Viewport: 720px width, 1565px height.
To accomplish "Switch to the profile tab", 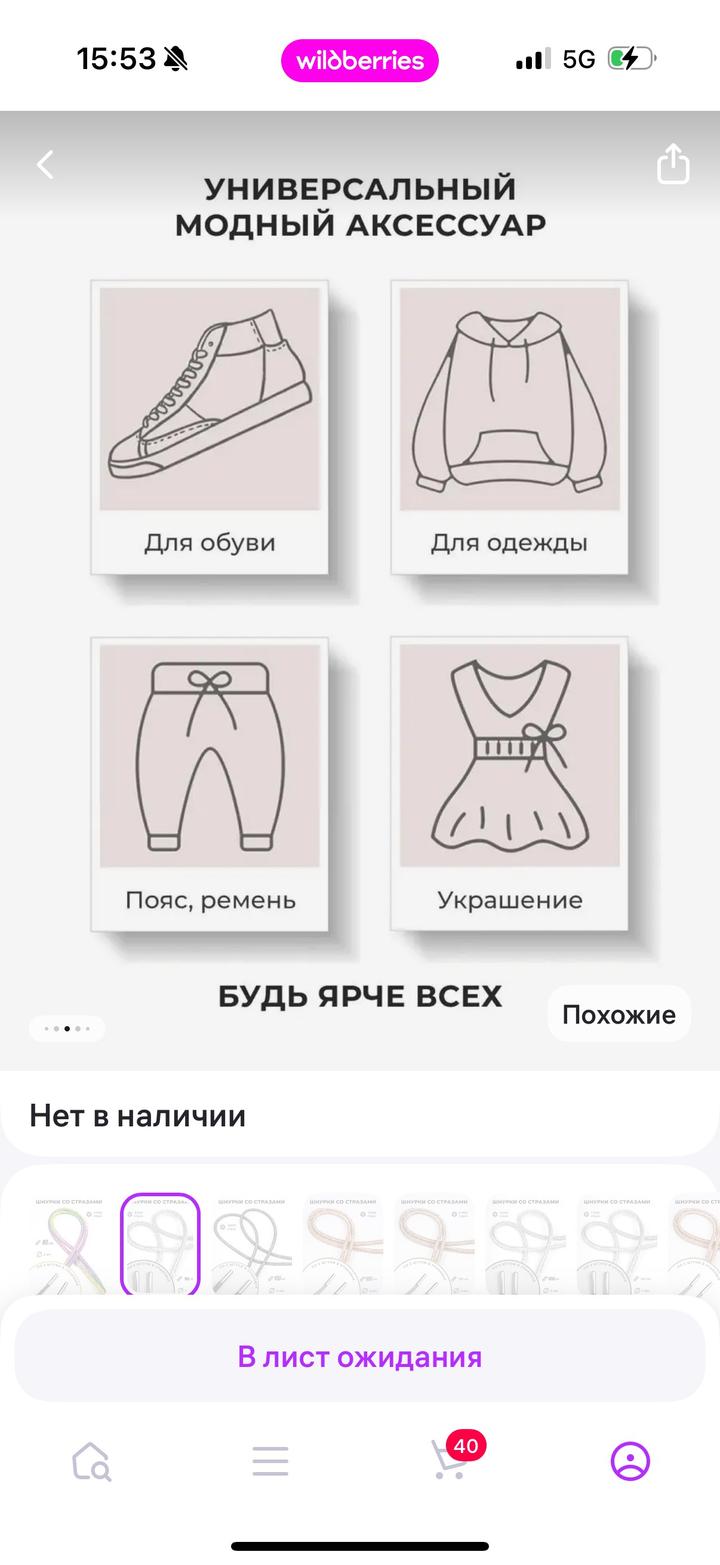I will coord(630,1461).
